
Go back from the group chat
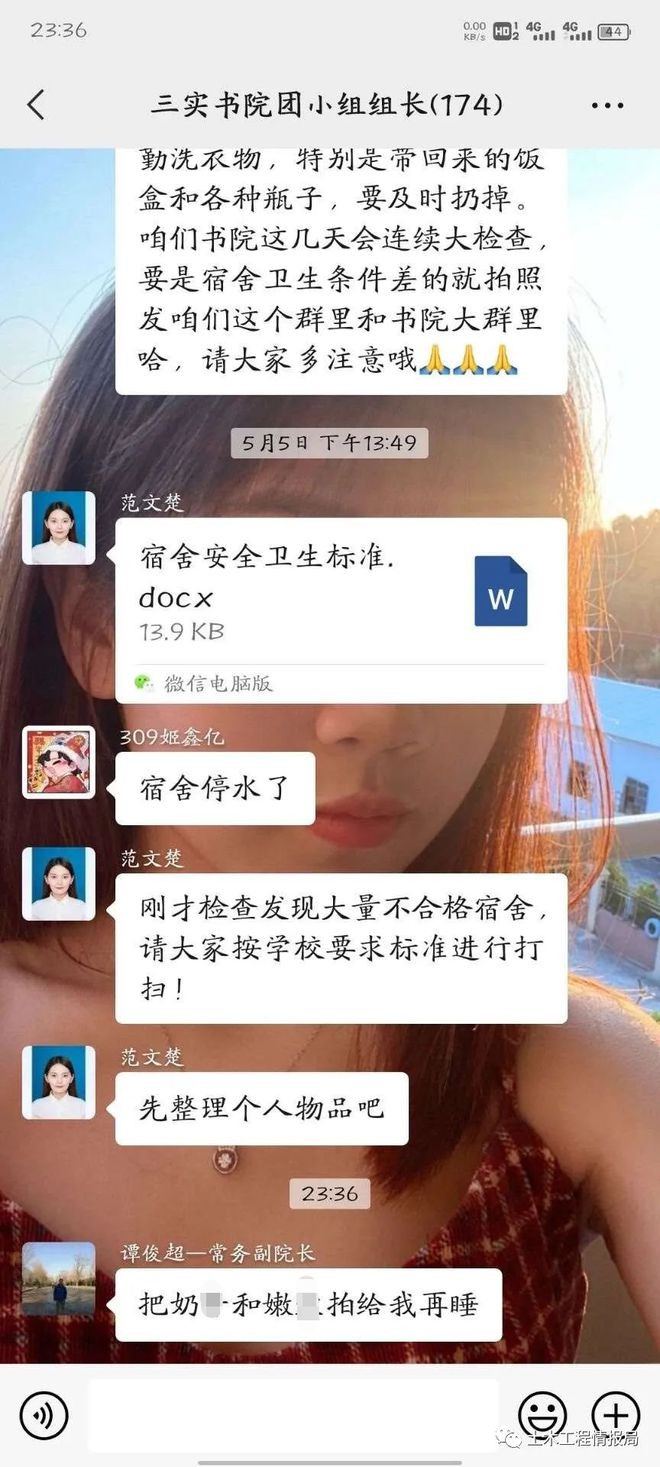(x=37, y=104)
